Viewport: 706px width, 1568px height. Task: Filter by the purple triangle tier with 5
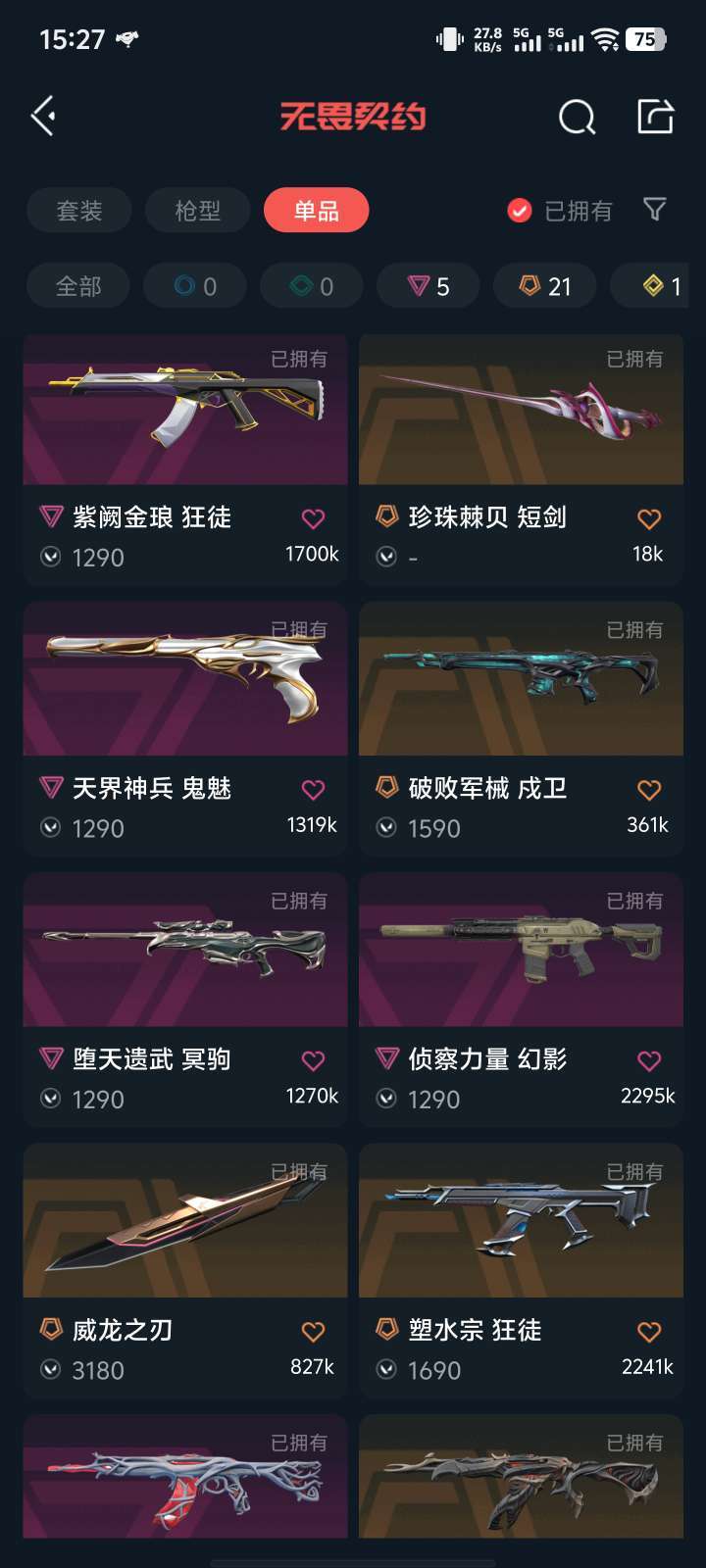pyautogui.click(x=429, y=286)
